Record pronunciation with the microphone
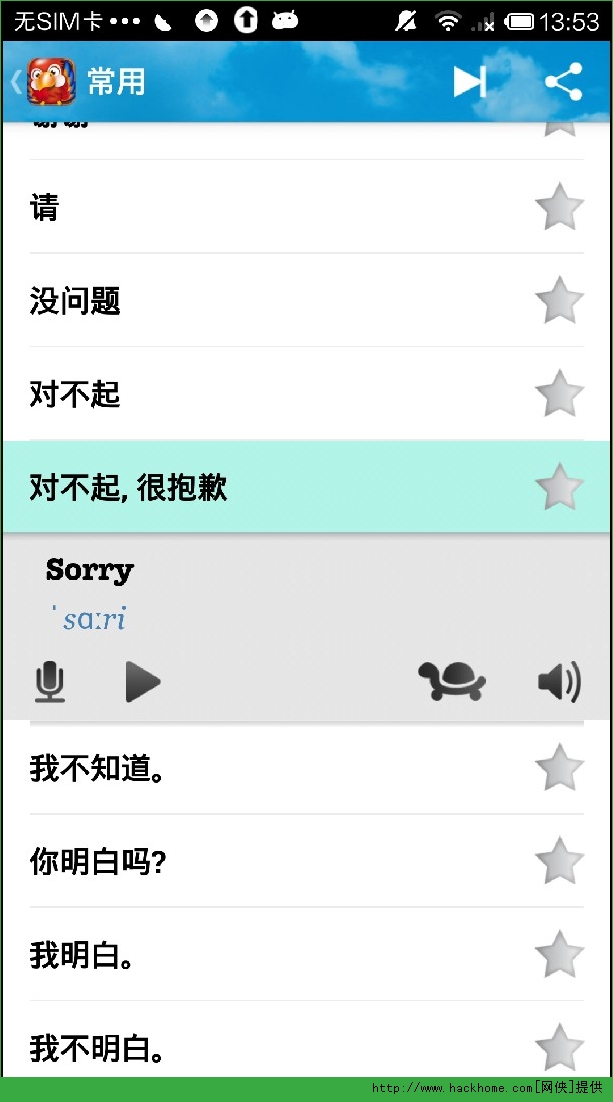 [50, 682]
